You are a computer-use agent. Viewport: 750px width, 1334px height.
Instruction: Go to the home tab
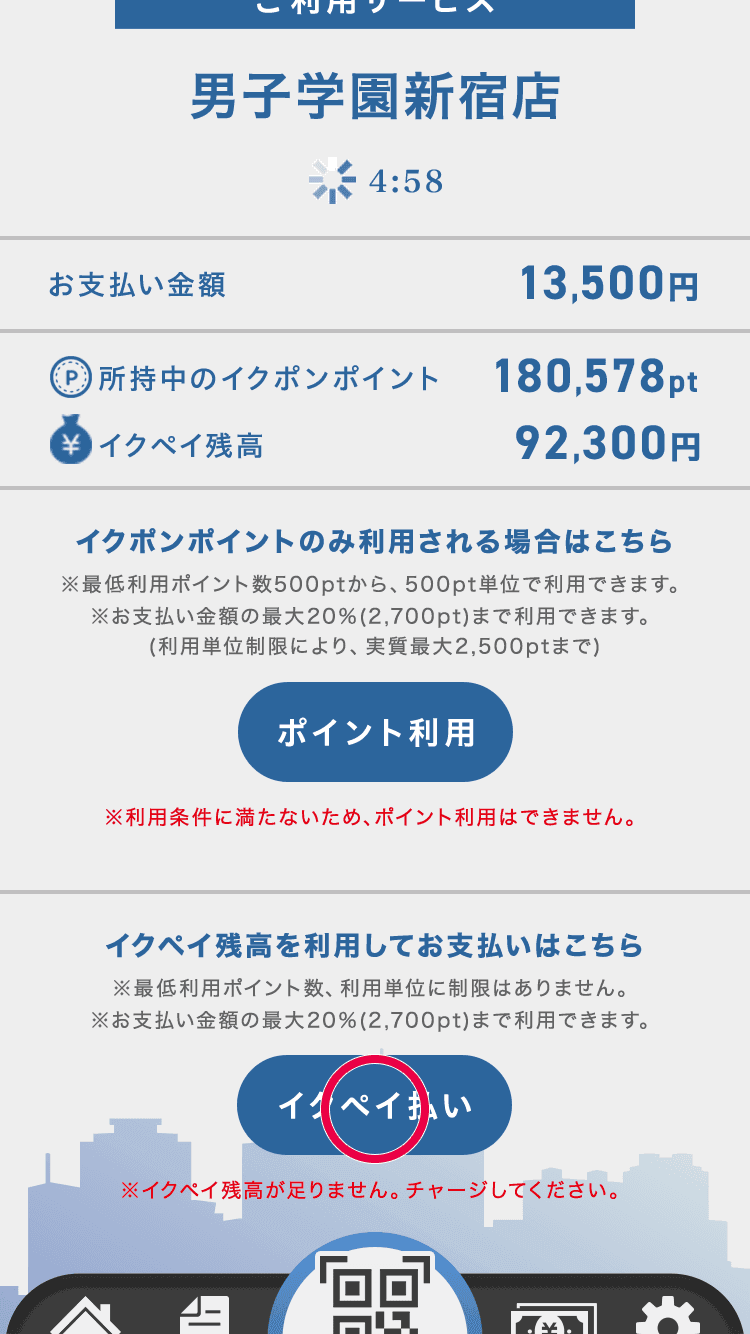coord(86,1316)
